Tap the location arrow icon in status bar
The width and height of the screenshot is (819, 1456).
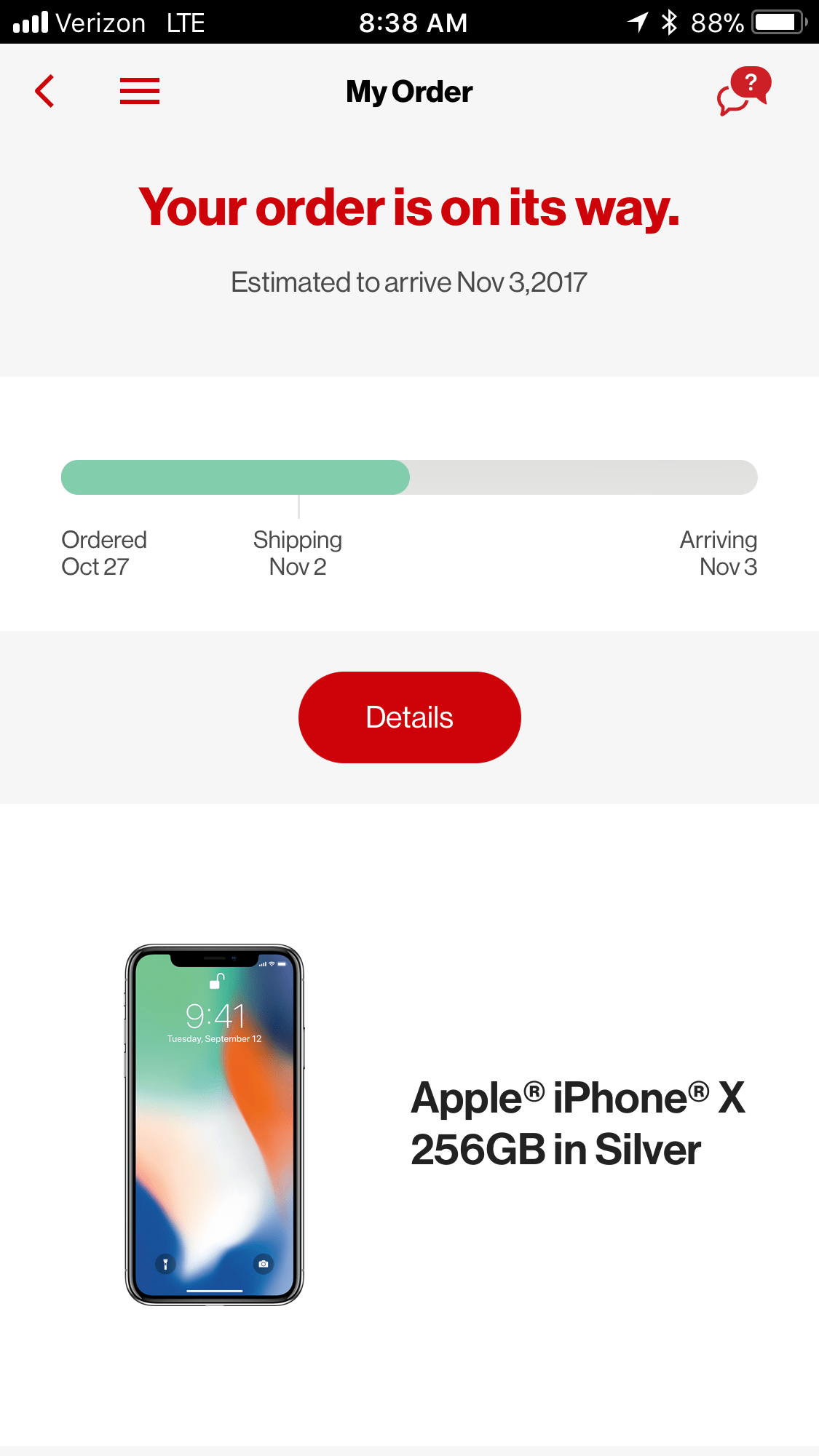pyautogui.click(x=638, y=21)
